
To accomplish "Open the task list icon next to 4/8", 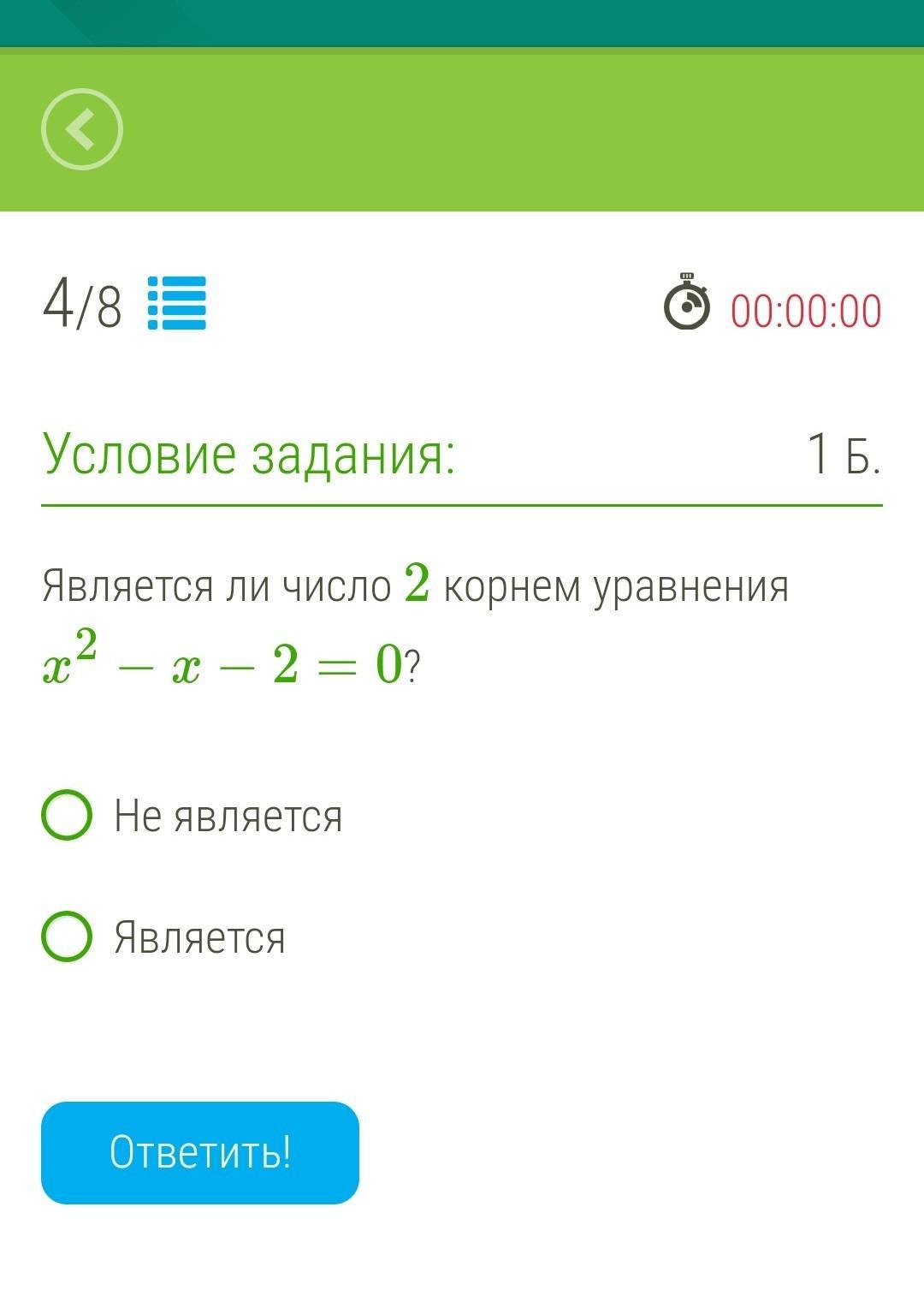I will (177, 303).
